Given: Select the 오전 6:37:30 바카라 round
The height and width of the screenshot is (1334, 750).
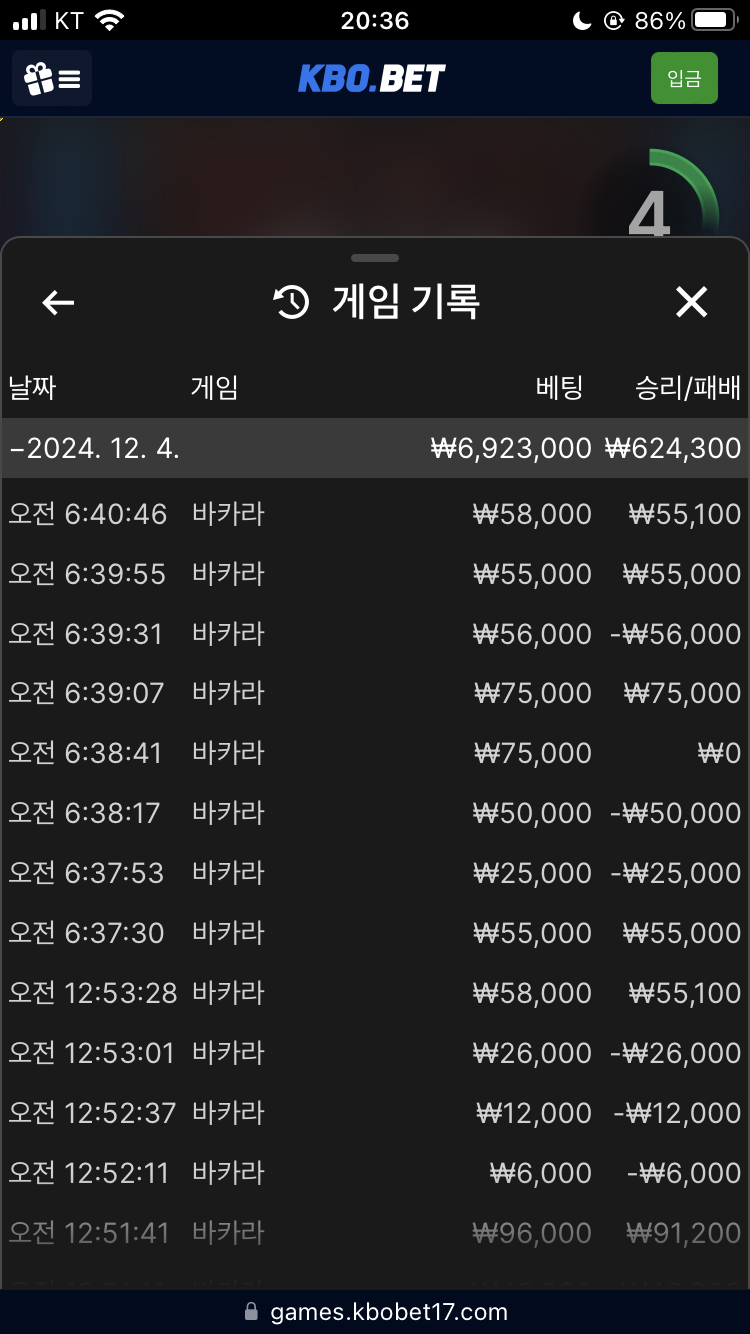Looking at the screenshot, I should coord(375,933).
